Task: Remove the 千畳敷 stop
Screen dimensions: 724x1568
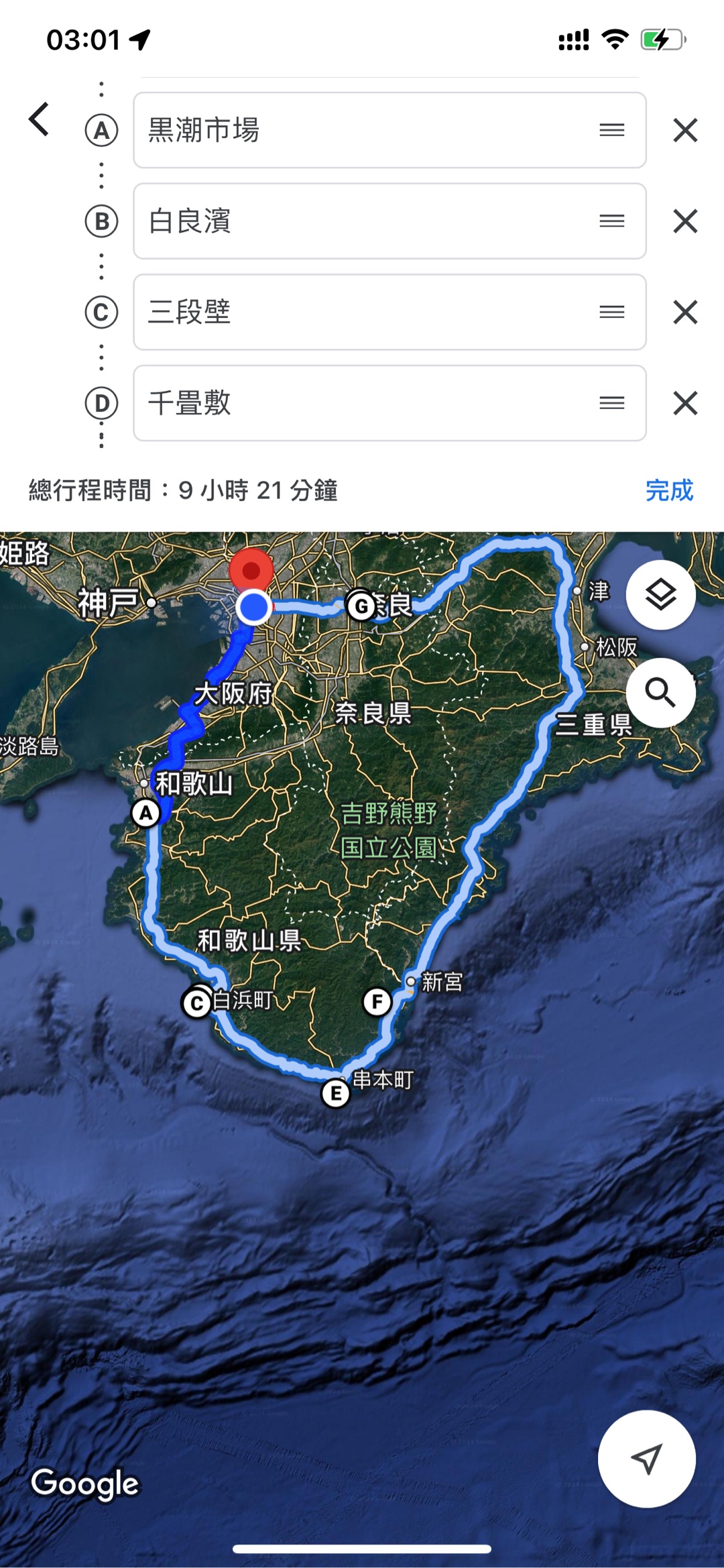Action: point(685,403)
